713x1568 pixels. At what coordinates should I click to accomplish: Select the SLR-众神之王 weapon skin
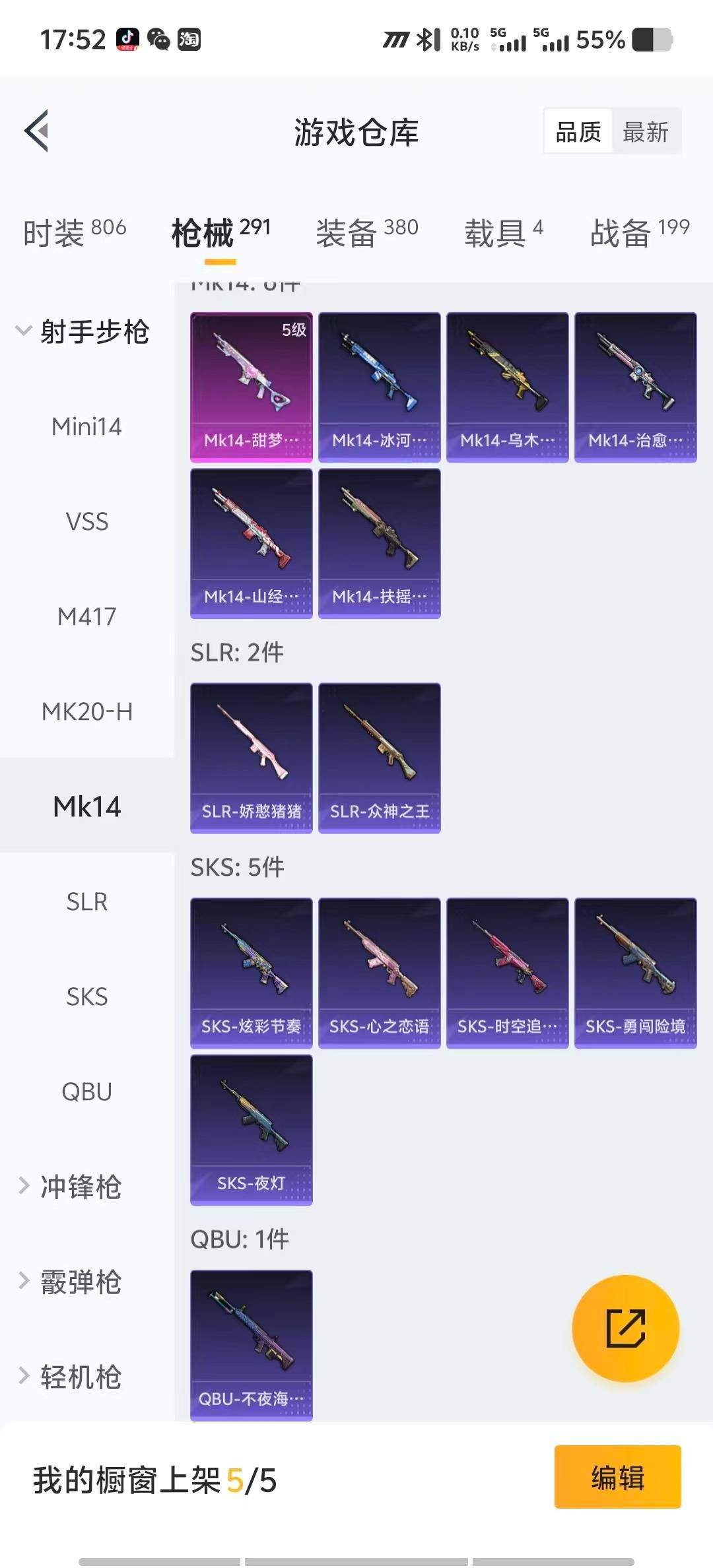379,758
